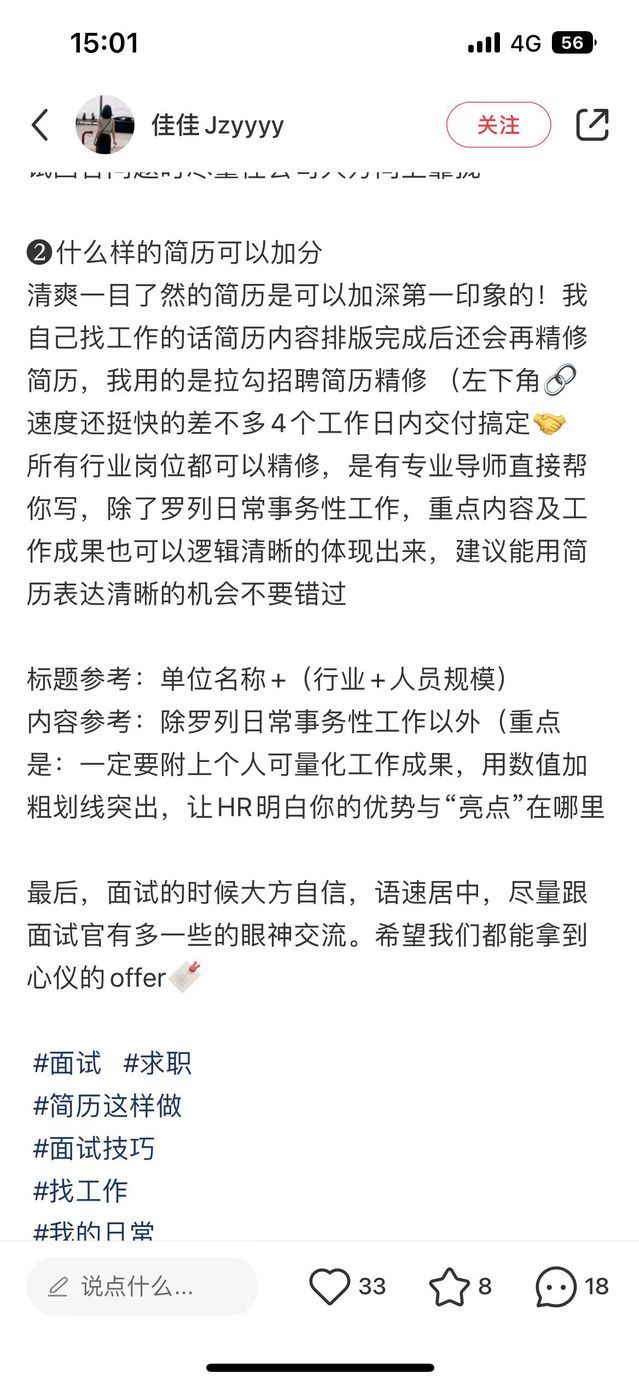639x1385 pixels.
Task: Go back using the top-left arrow
Action: 40,125
